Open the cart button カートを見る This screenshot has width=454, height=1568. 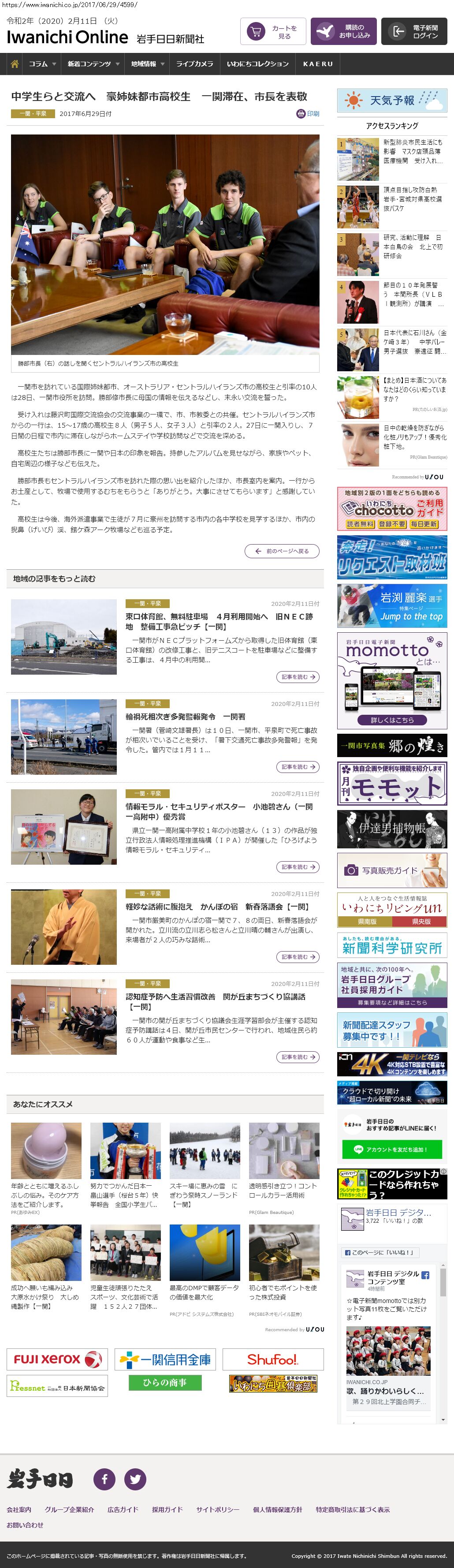(273, 32)
